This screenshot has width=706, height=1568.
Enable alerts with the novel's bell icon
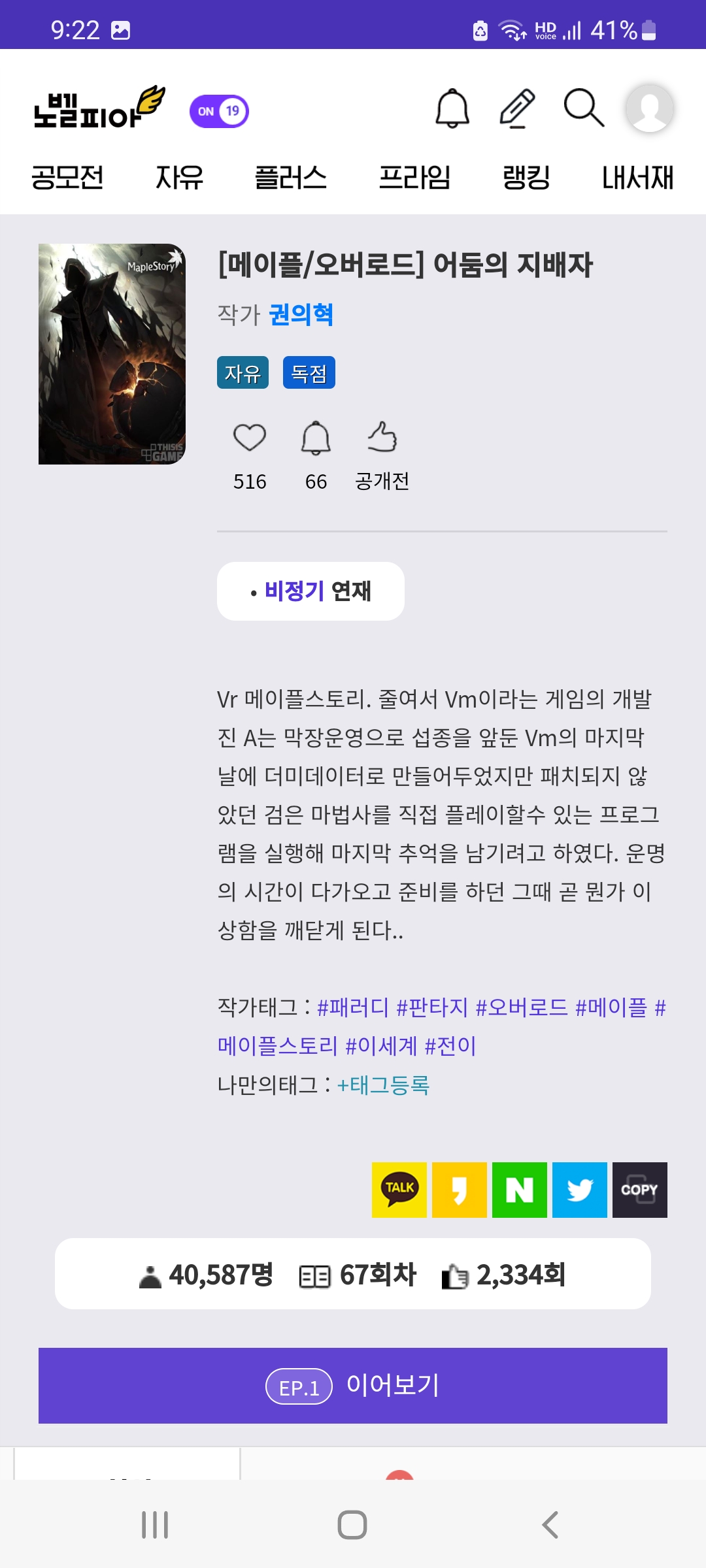pos(316,438)
